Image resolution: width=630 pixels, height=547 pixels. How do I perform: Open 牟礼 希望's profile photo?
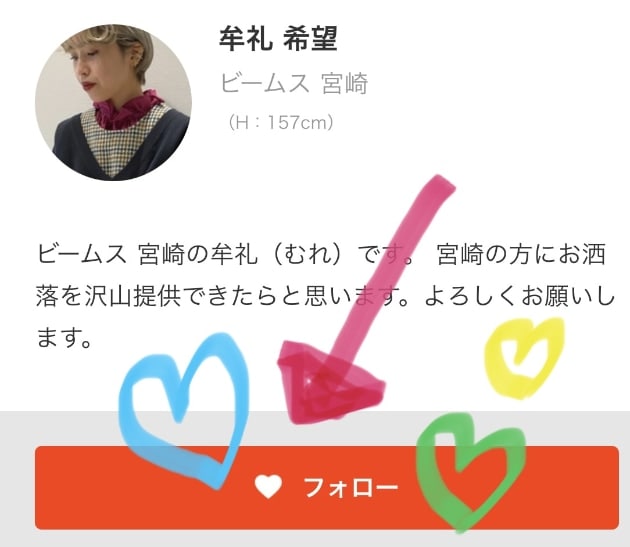coord(113,103)
